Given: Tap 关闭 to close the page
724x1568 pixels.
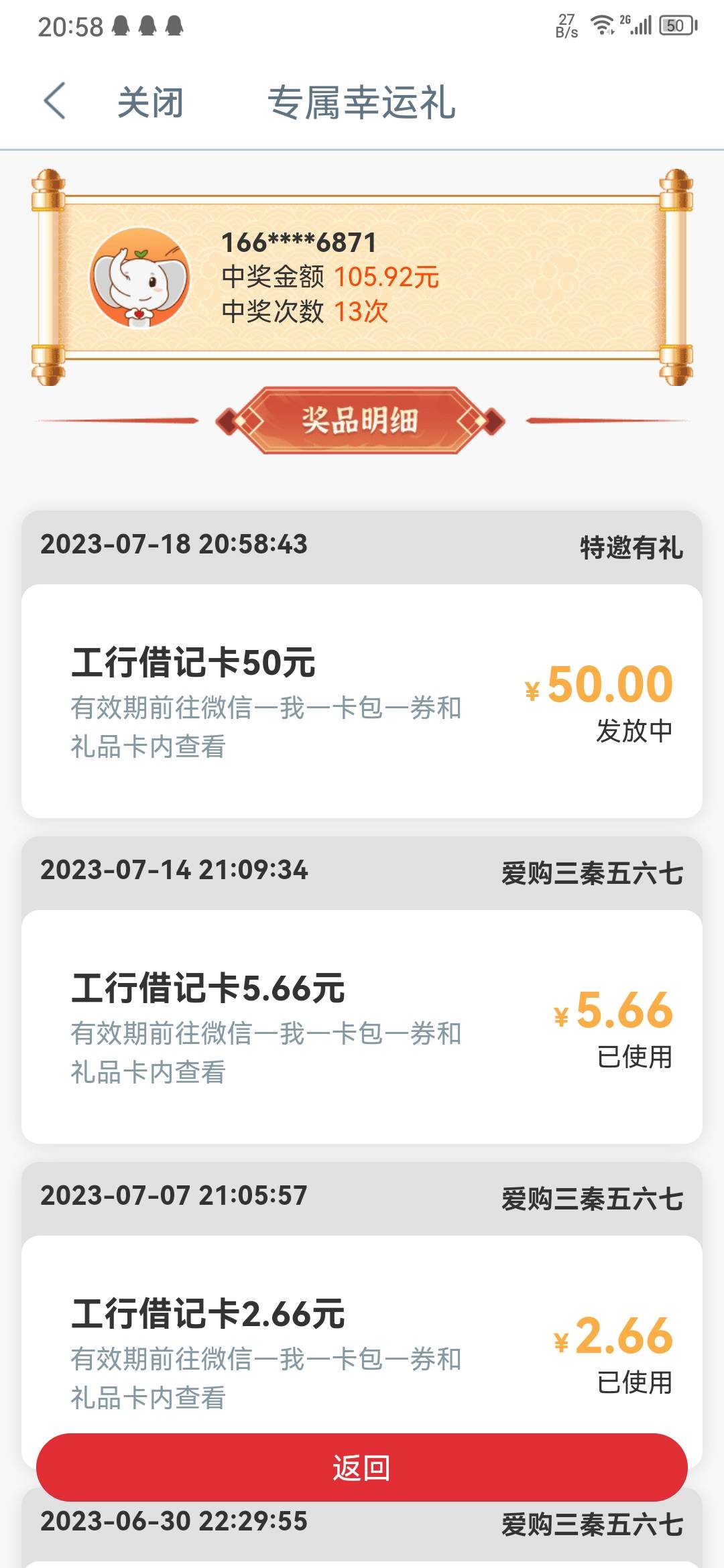Looking at the screenshot, I should click(x=150, y=103).
